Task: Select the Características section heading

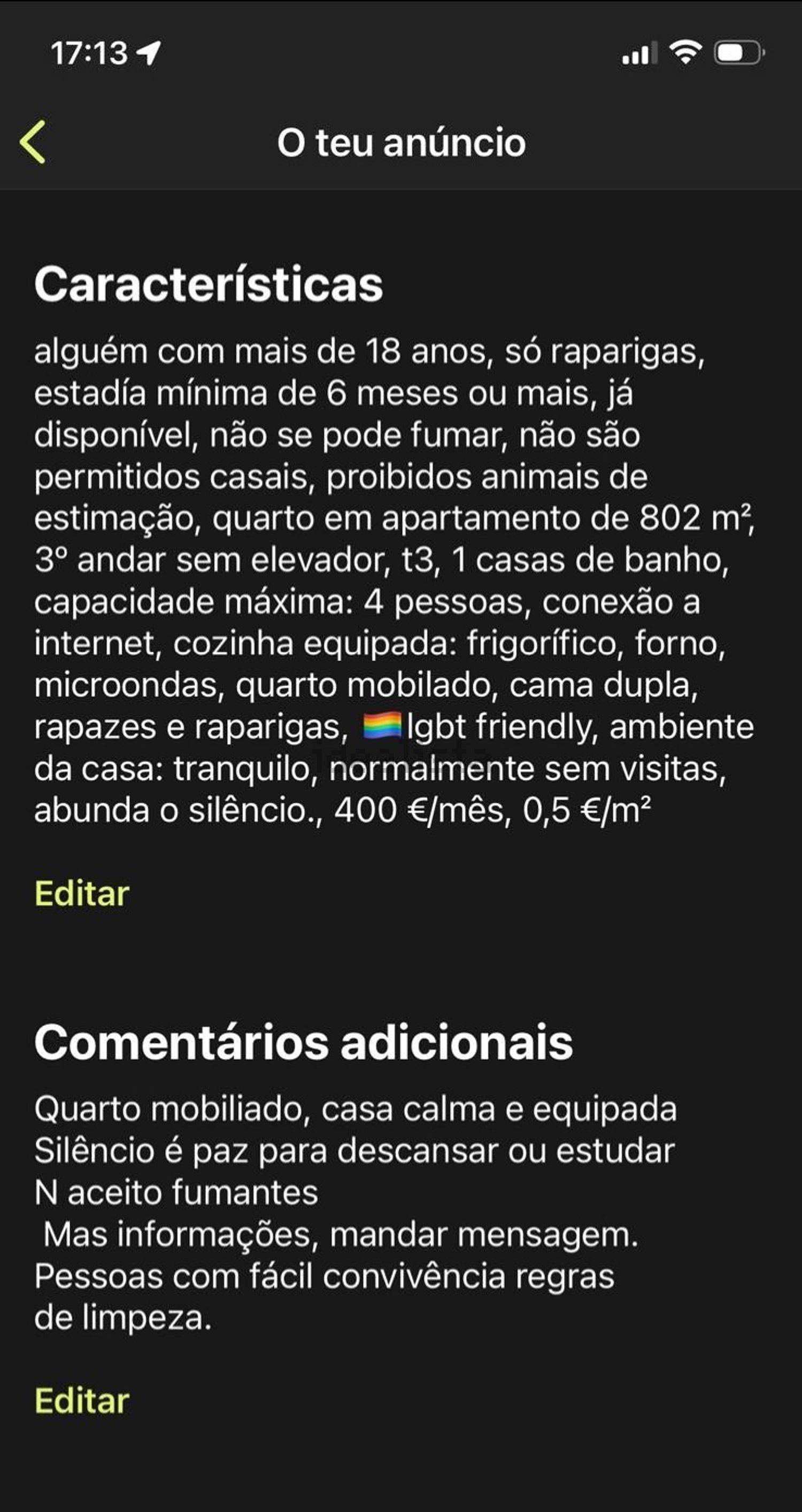Action: click(x=209, y=286)
